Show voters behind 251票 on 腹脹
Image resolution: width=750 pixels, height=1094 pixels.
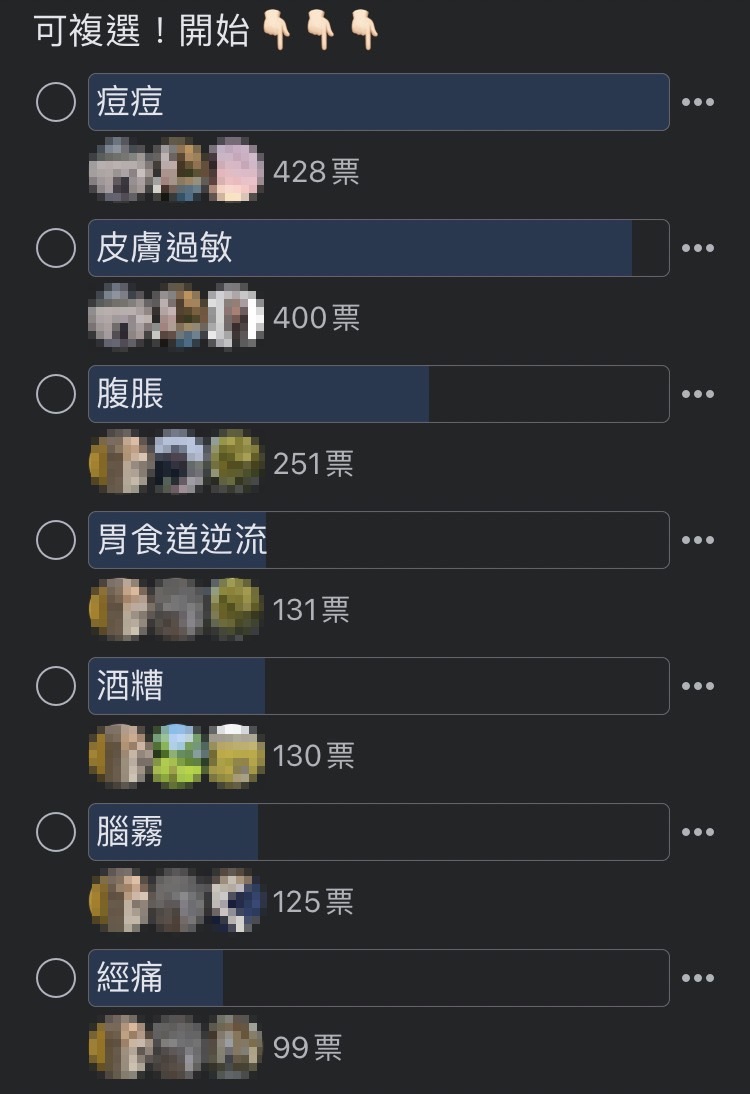[x=312, y=464]
